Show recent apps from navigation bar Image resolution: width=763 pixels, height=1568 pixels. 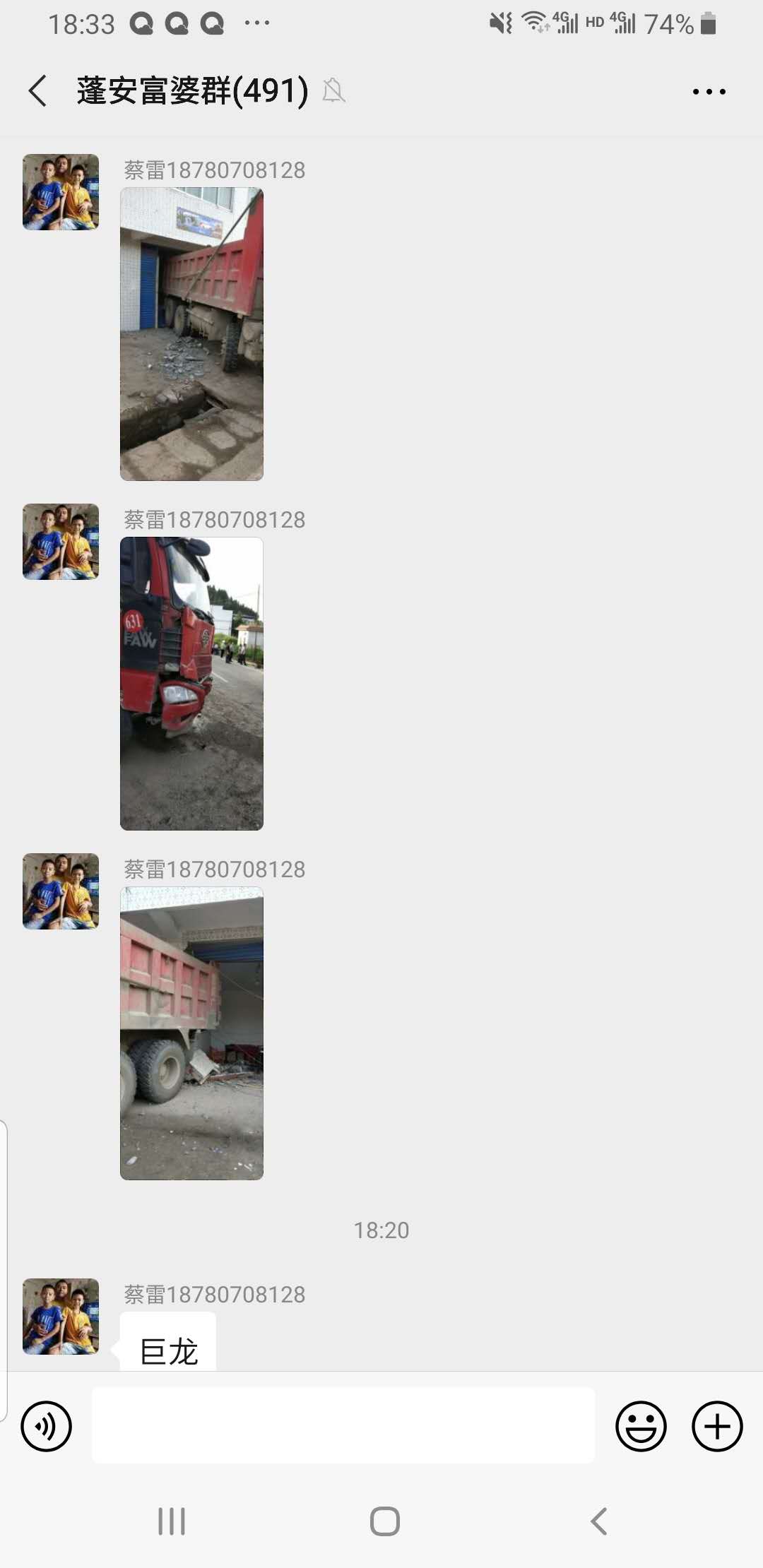[172, 1521]
